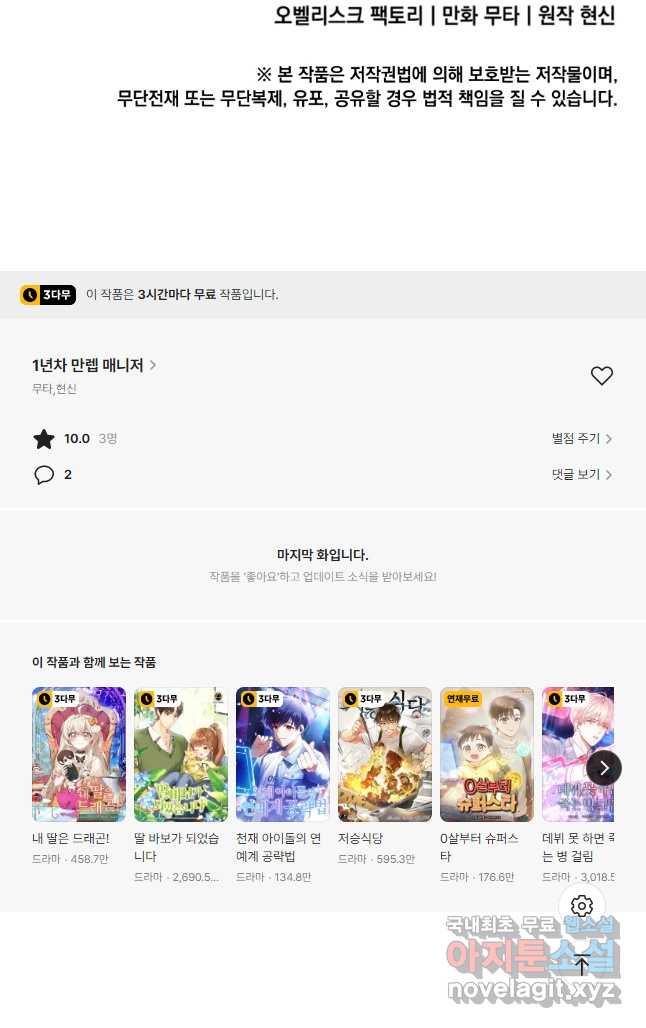This screenshot has height=1028, width=646.
Task: Open the 내 딸은 드래곤! webtoon
Action: pyautogui.click(x=79, y=754)
